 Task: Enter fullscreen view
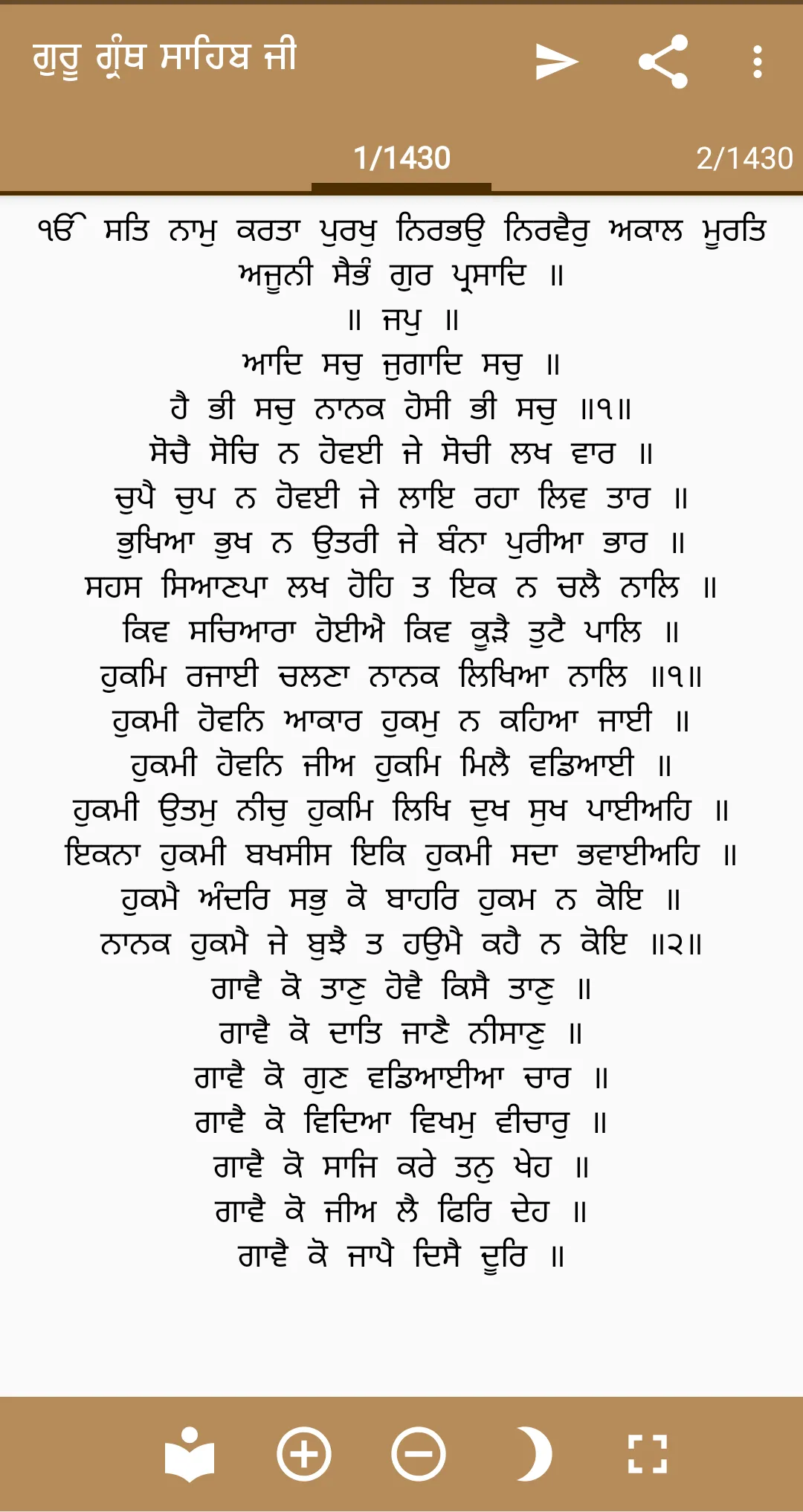click(648, 1454)
